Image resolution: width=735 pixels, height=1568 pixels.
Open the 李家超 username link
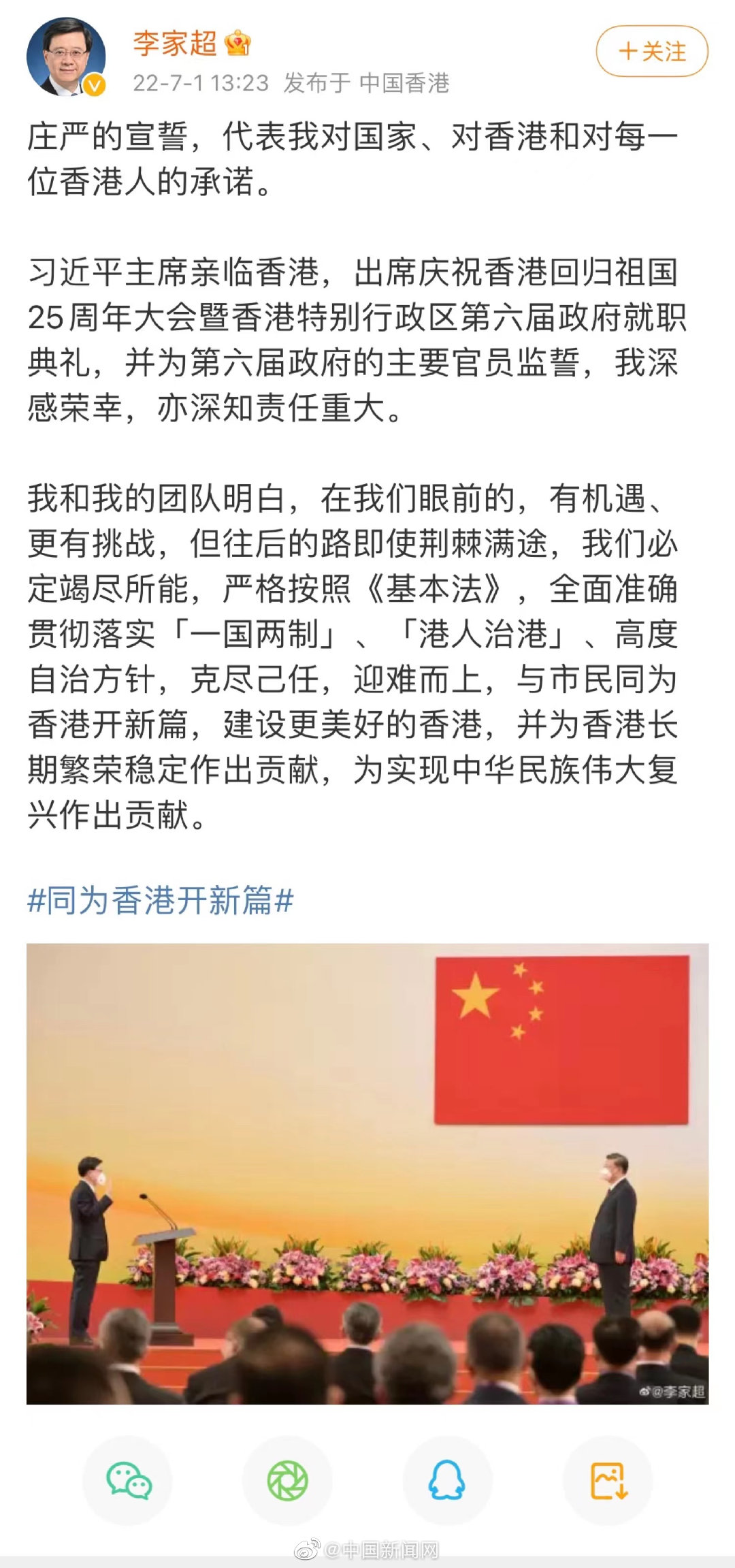click(x=175, y=44)
